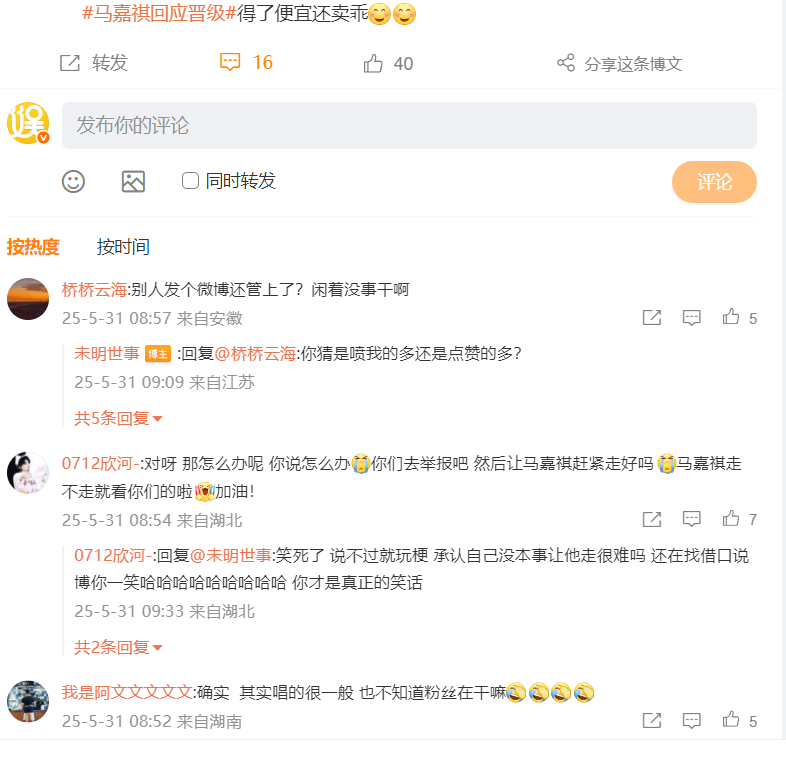This screenshot has width=786, height=762.
Task: Reply to 0712欣河-'s comment via comment icon
Action: click(691, 519)
